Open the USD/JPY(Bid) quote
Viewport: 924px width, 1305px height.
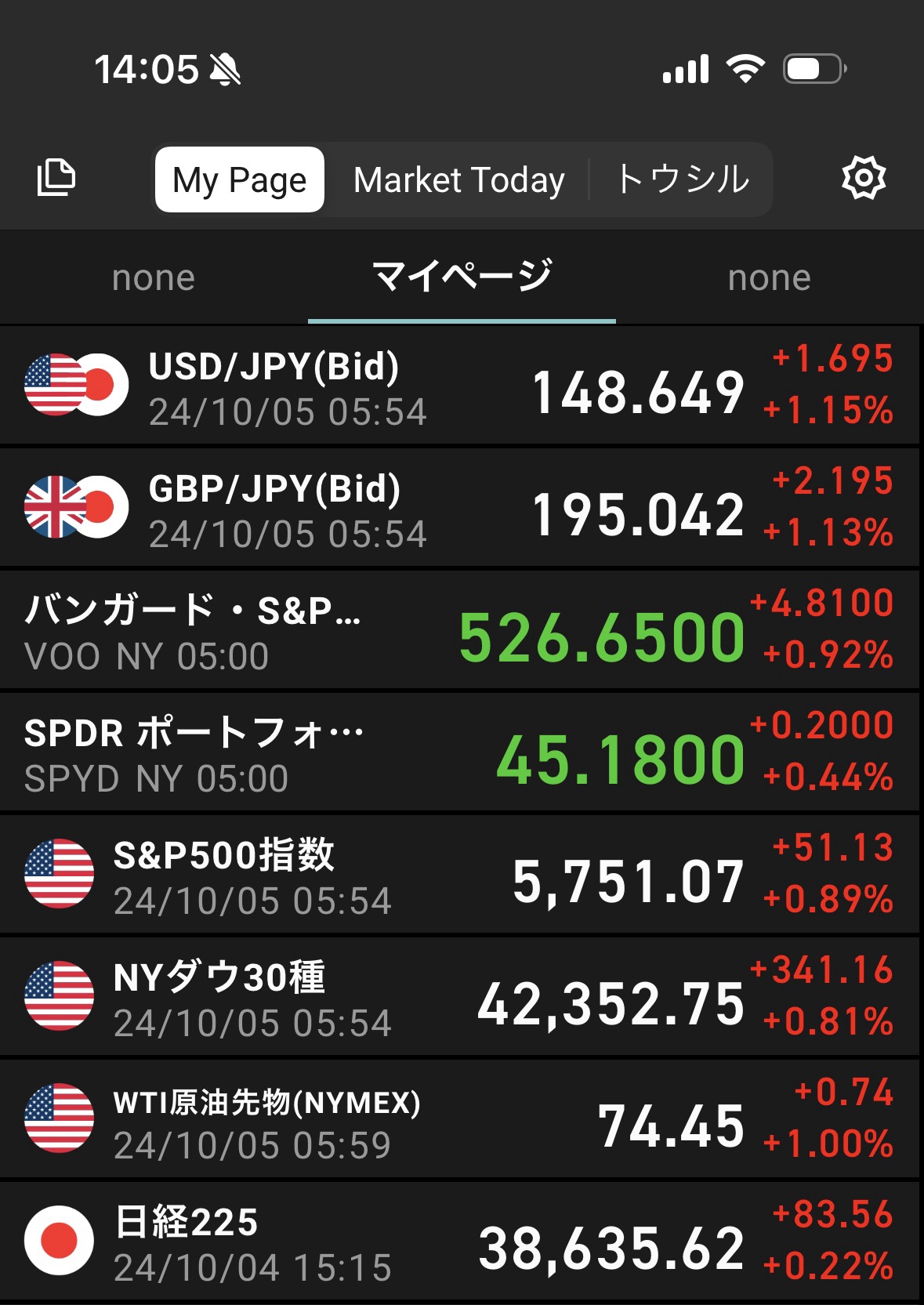tap(460, 386)
